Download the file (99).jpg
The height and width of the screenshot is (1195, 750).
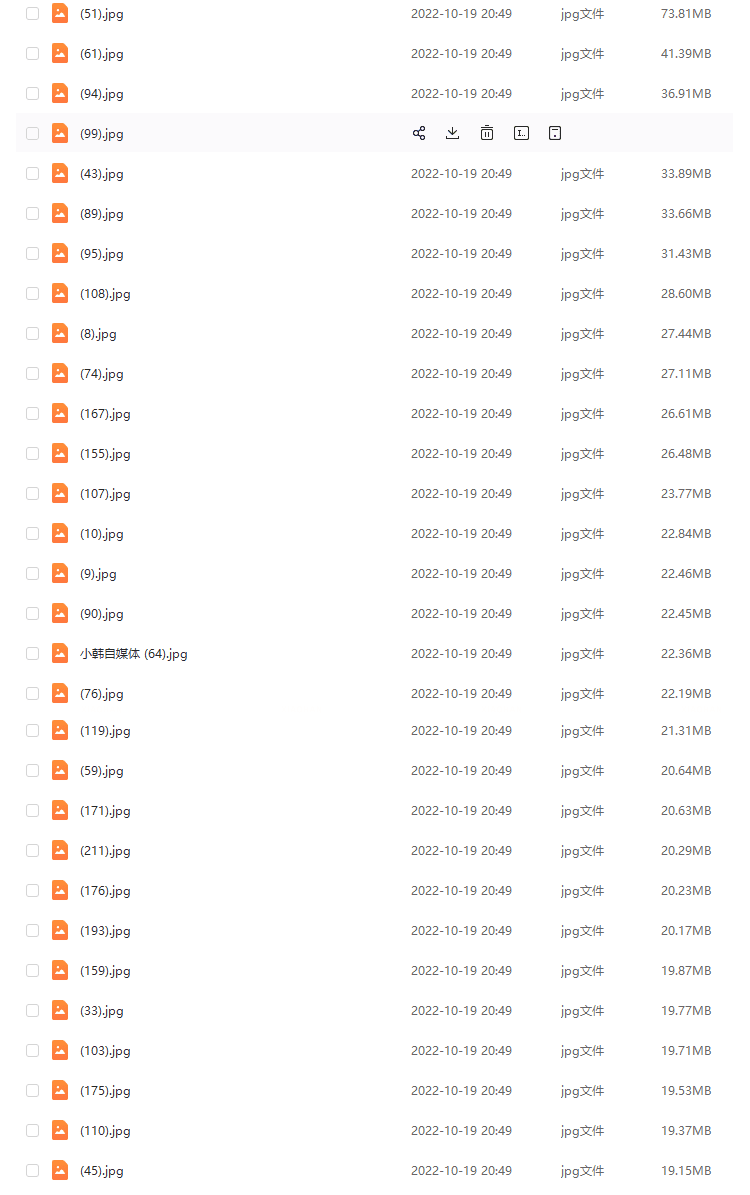(452, 133)
